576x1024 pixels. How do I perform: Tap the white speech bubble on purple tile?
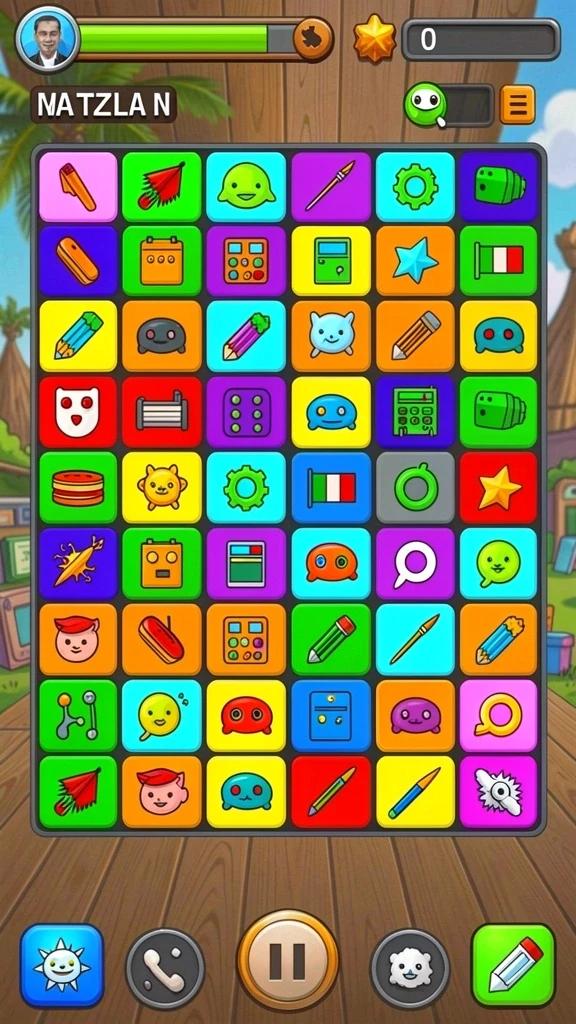pos(415,564)
